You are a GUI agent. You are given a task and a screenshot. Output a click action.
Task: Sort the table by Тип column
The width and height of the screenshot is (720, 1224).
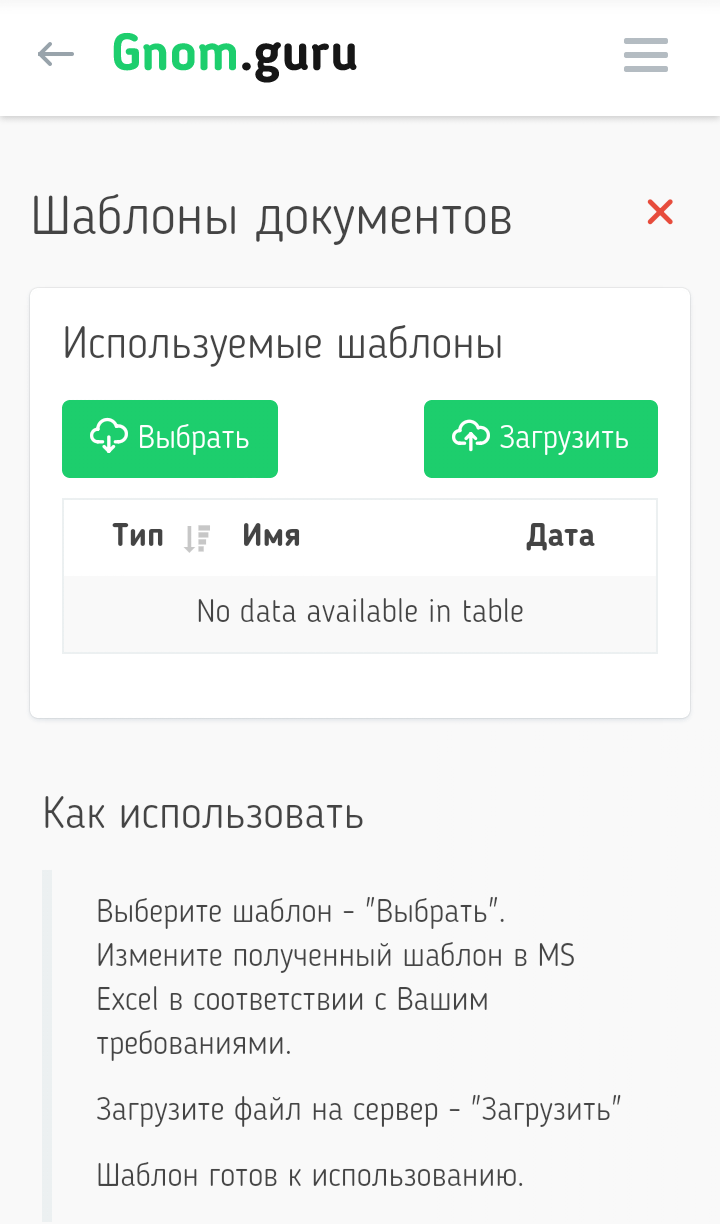(150, 537)
